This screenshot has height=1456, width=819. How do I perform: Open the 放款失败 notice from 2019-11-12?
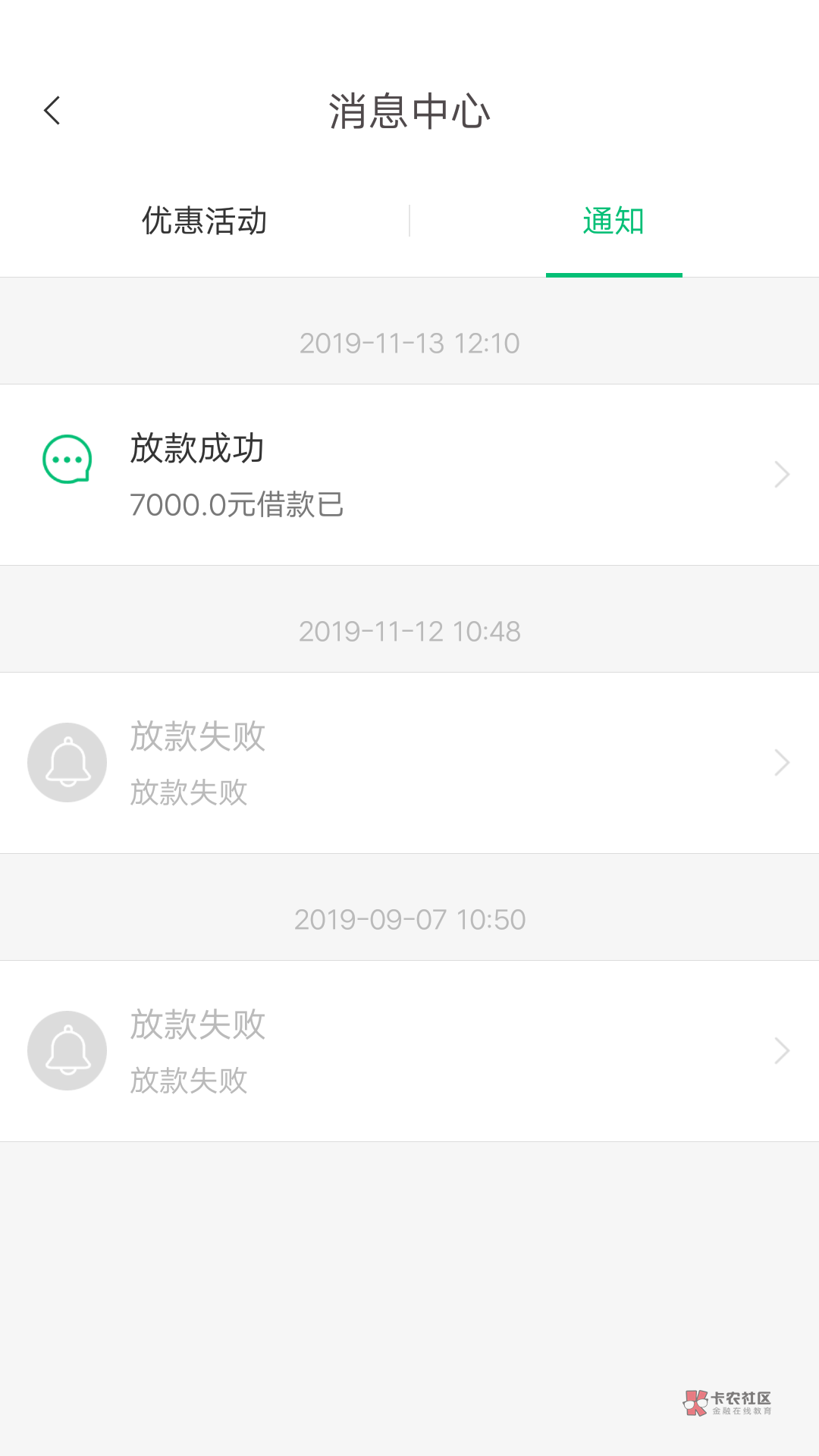[x=409, y=763]
